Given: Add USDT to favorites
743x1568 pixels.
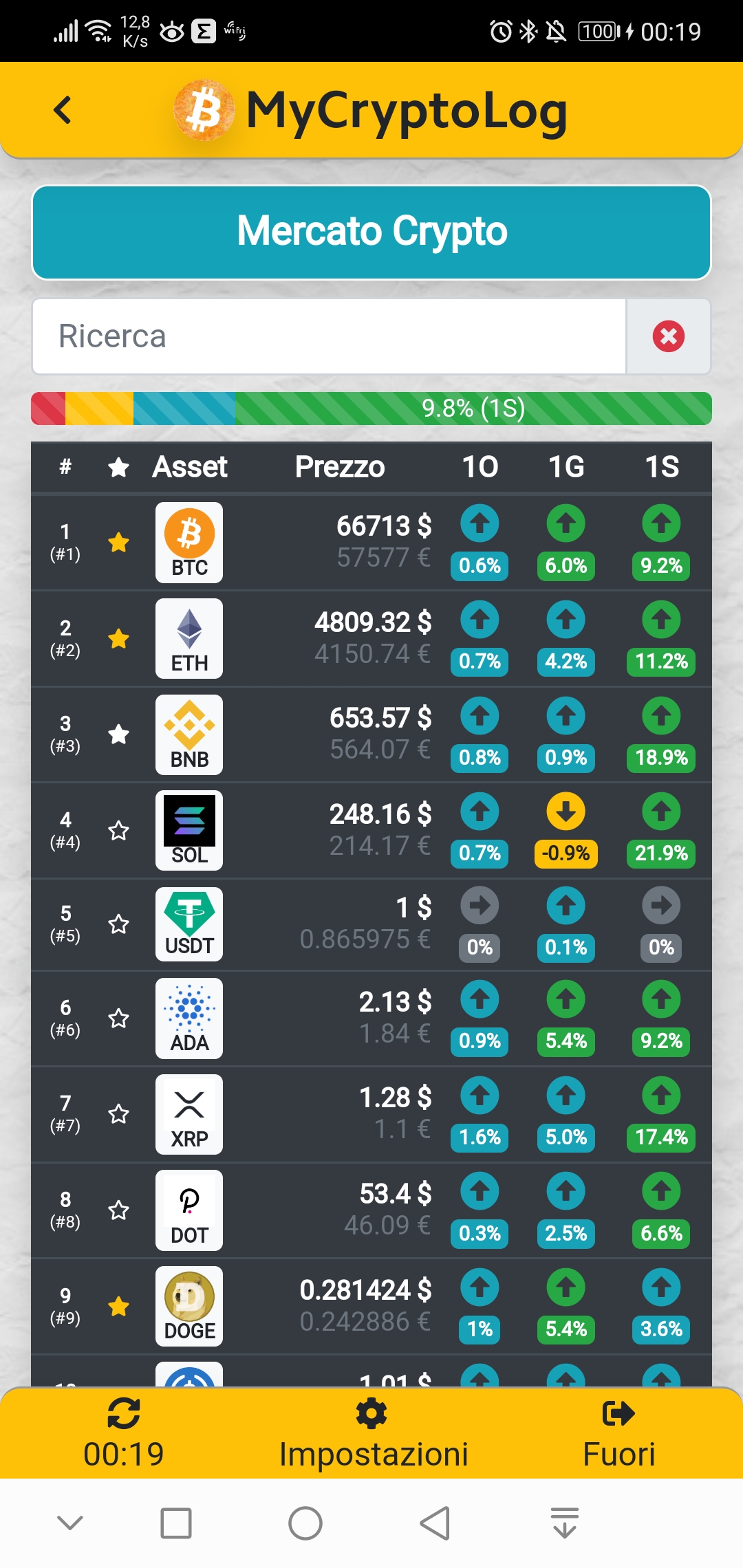Looking at the screenshot, I should (x=119, y=924).
